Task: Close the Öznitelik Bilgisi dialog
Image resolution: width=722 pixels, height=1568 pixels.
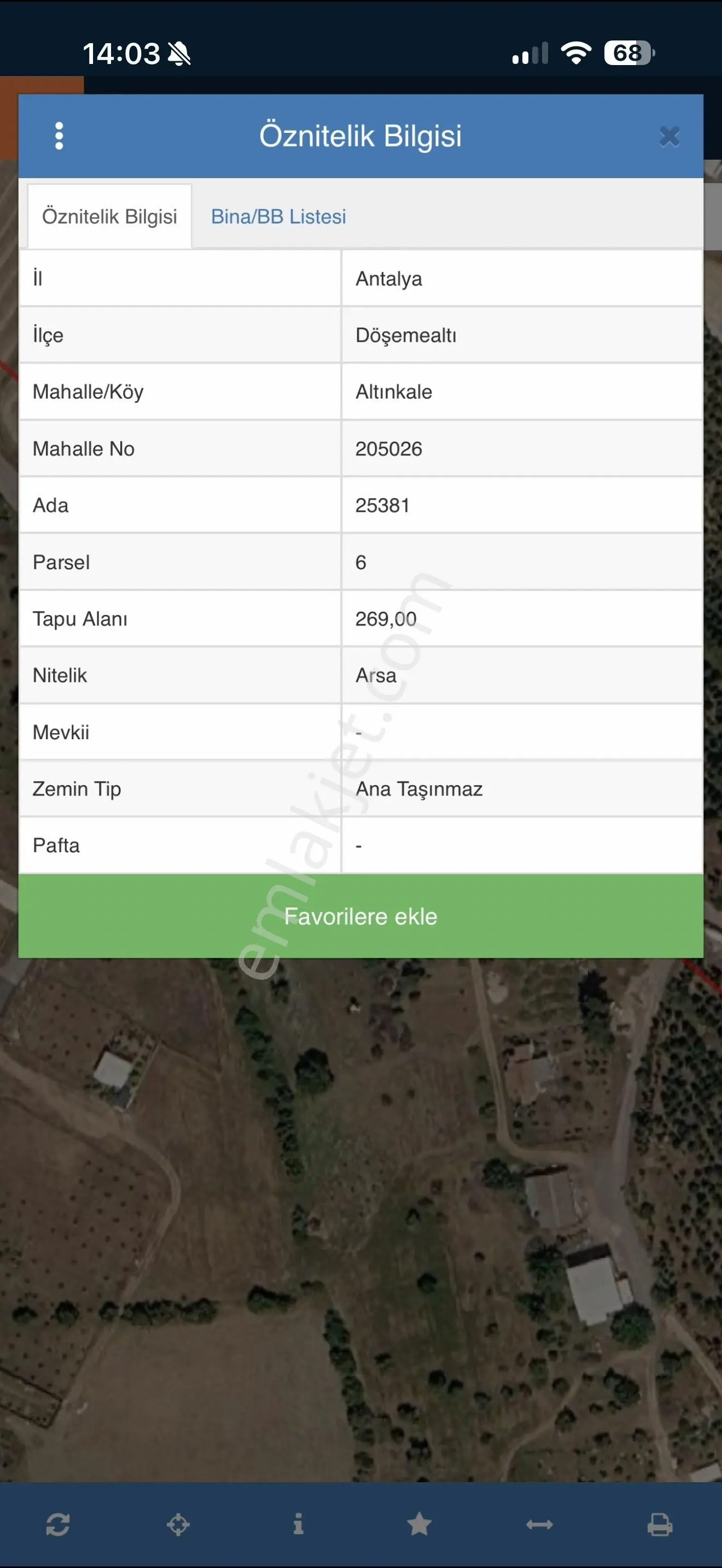Action: point(669,136)
